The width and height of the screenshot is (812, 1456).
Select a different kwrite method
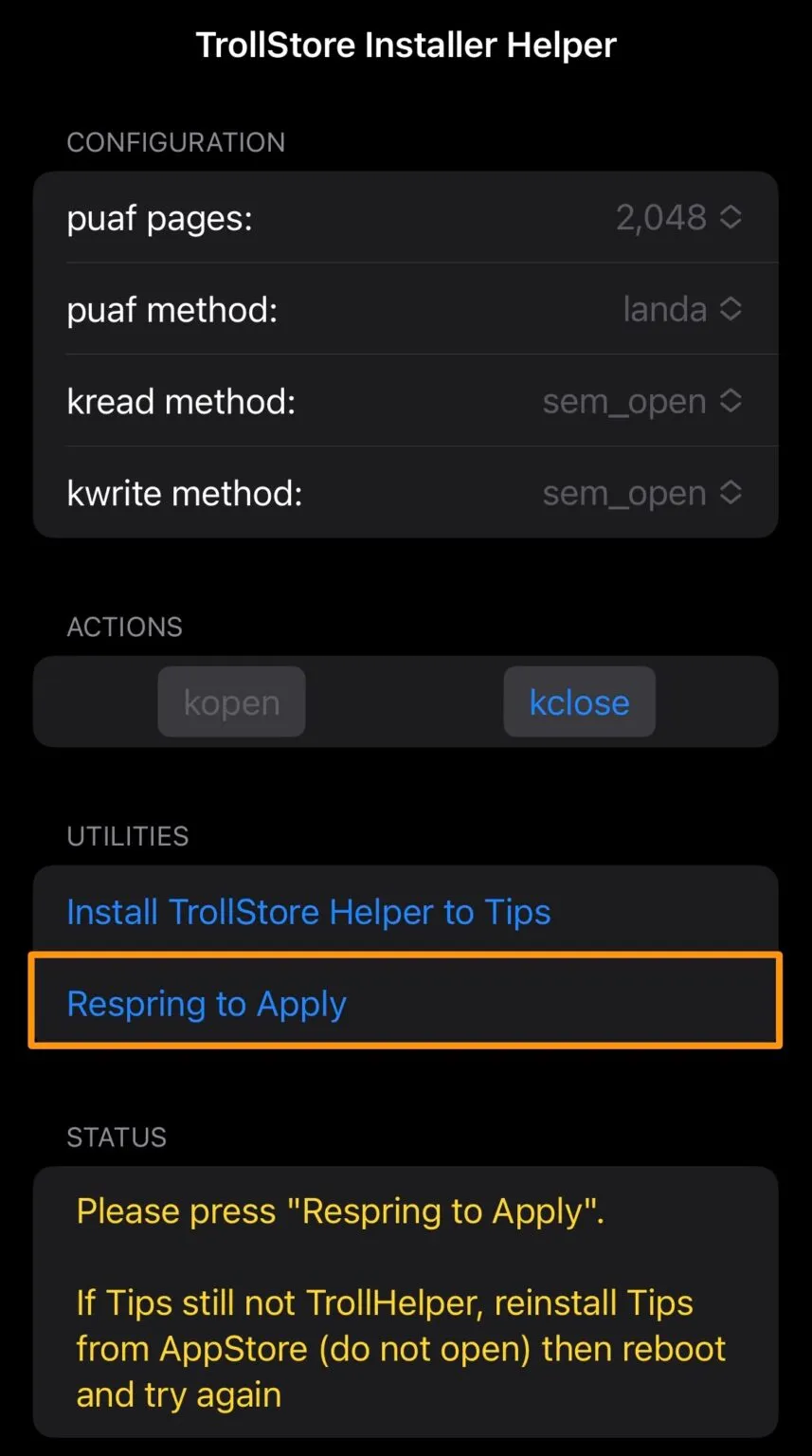tap(641, 493)
